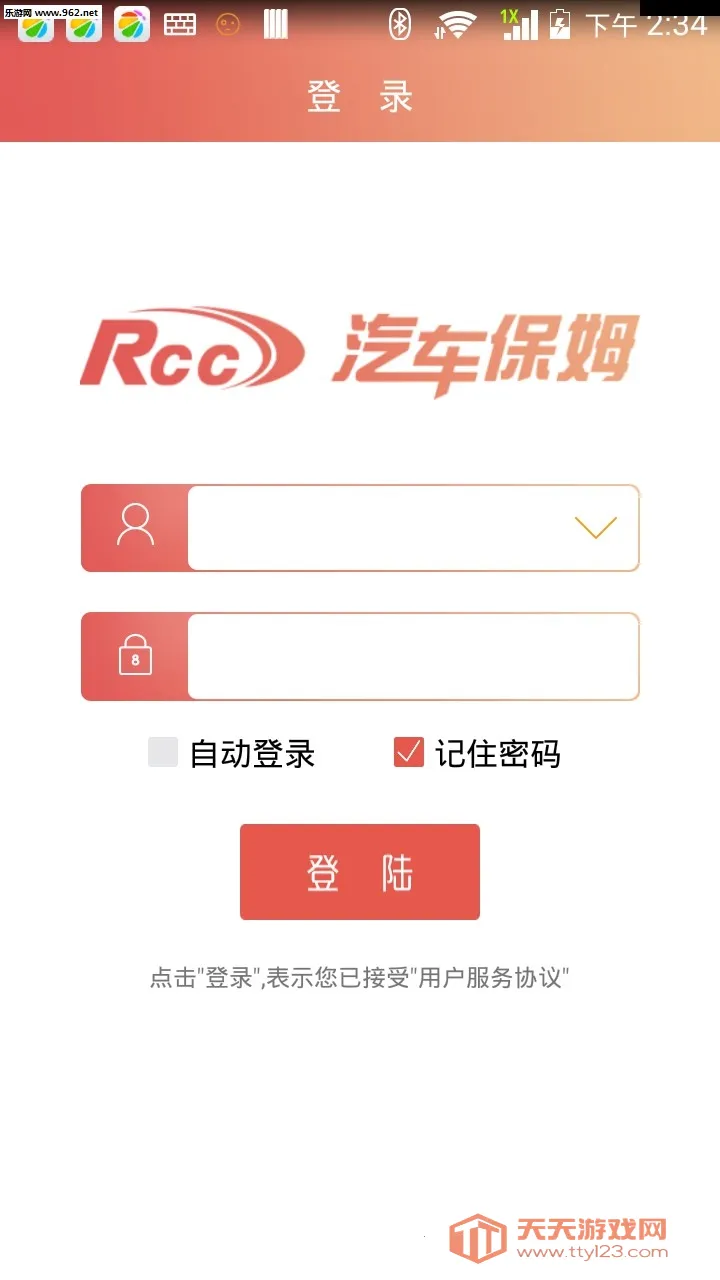Uncheck the 记住密码 checkbox
The height and width of the screenshot is (1280, 720).
tap(409, 752)
